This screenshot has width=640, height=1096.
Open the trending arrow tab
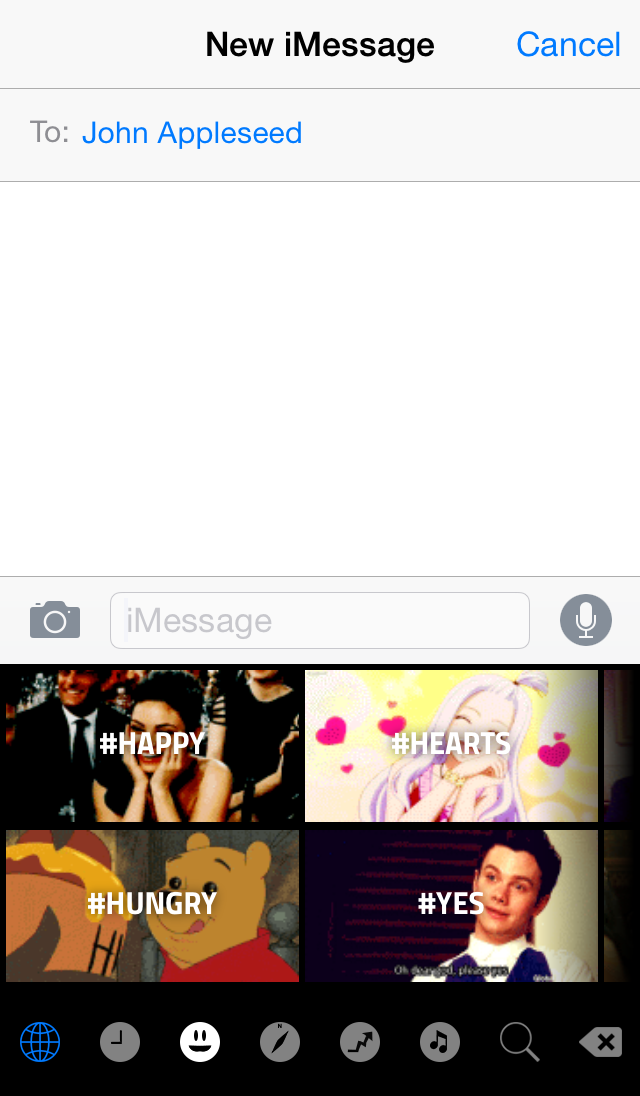[x=360, y=1043]
